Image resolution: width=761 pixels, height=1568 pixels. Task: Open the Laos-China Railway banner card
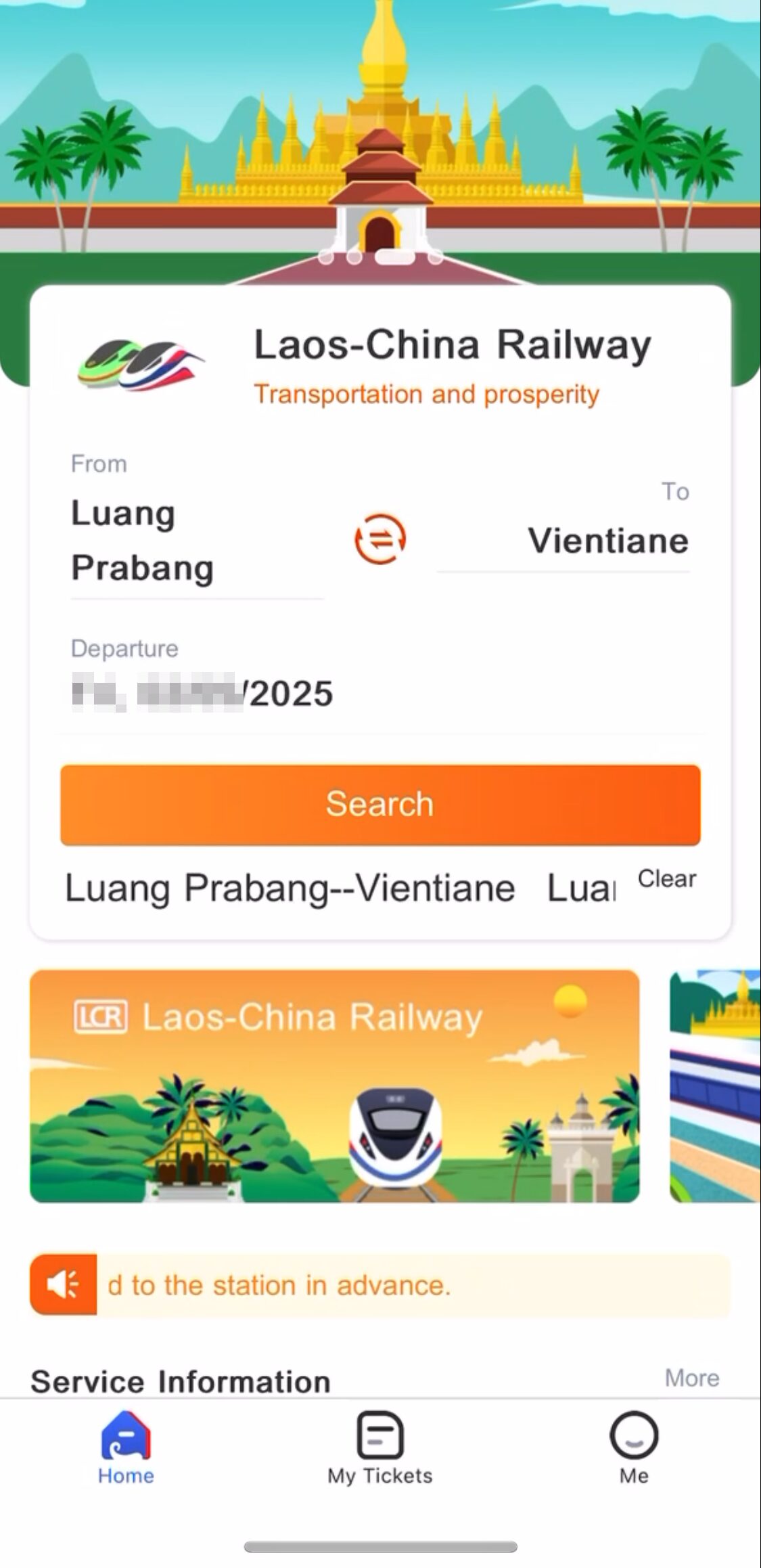334,1085
